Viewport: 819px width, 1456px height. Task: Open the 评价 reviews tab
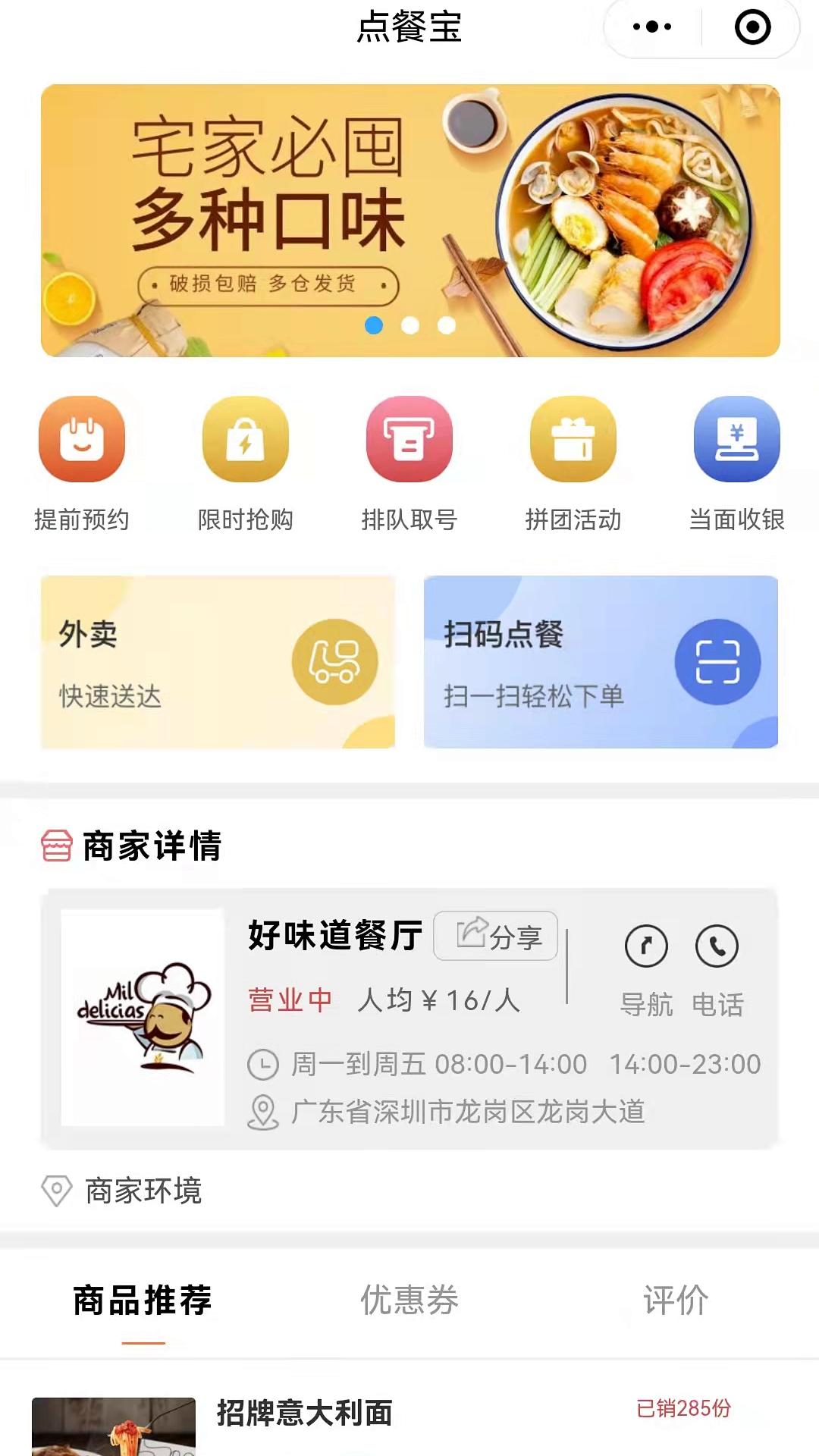[676, 1300]
